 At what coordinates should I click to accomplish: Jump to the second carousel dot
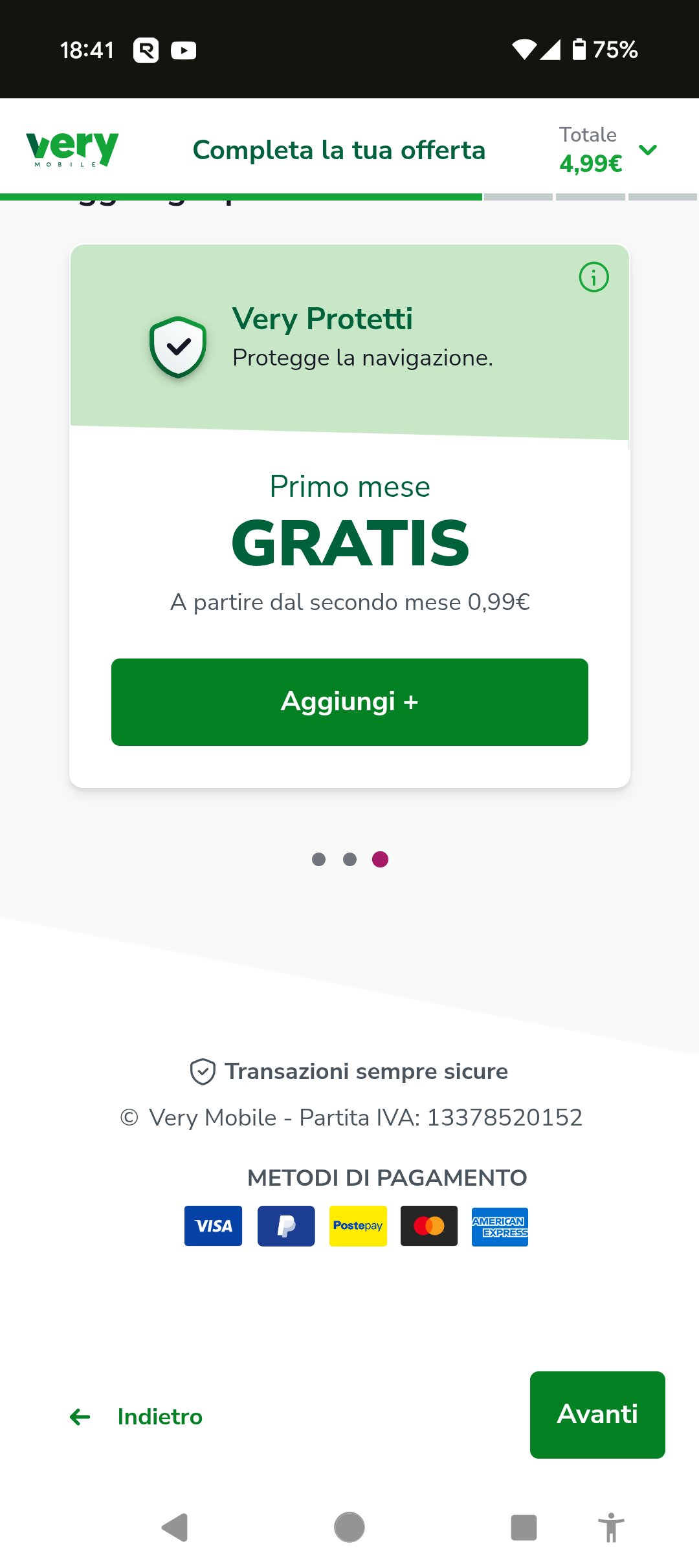click(349, 859)
